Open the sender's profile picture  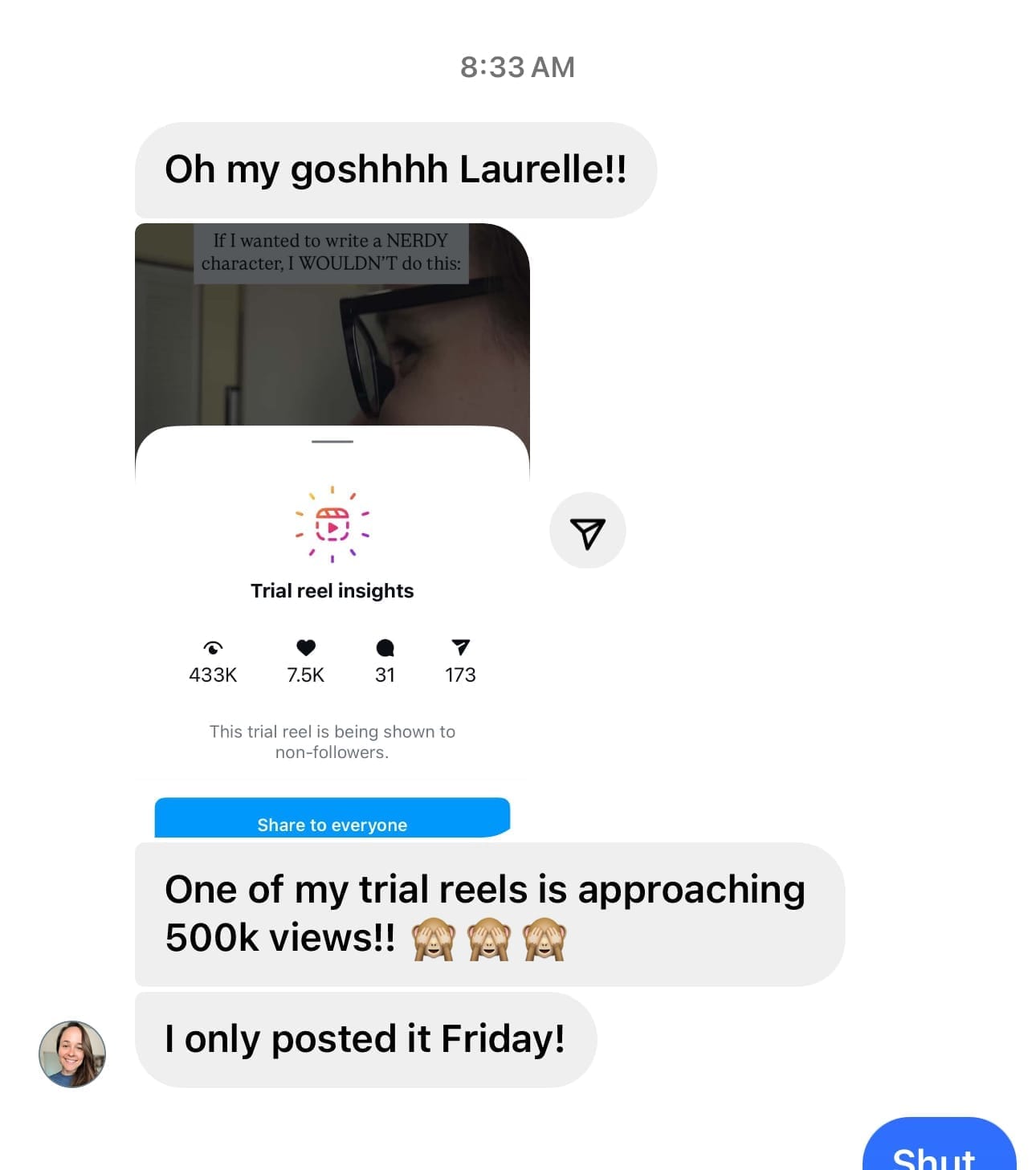click(72, 1054)
